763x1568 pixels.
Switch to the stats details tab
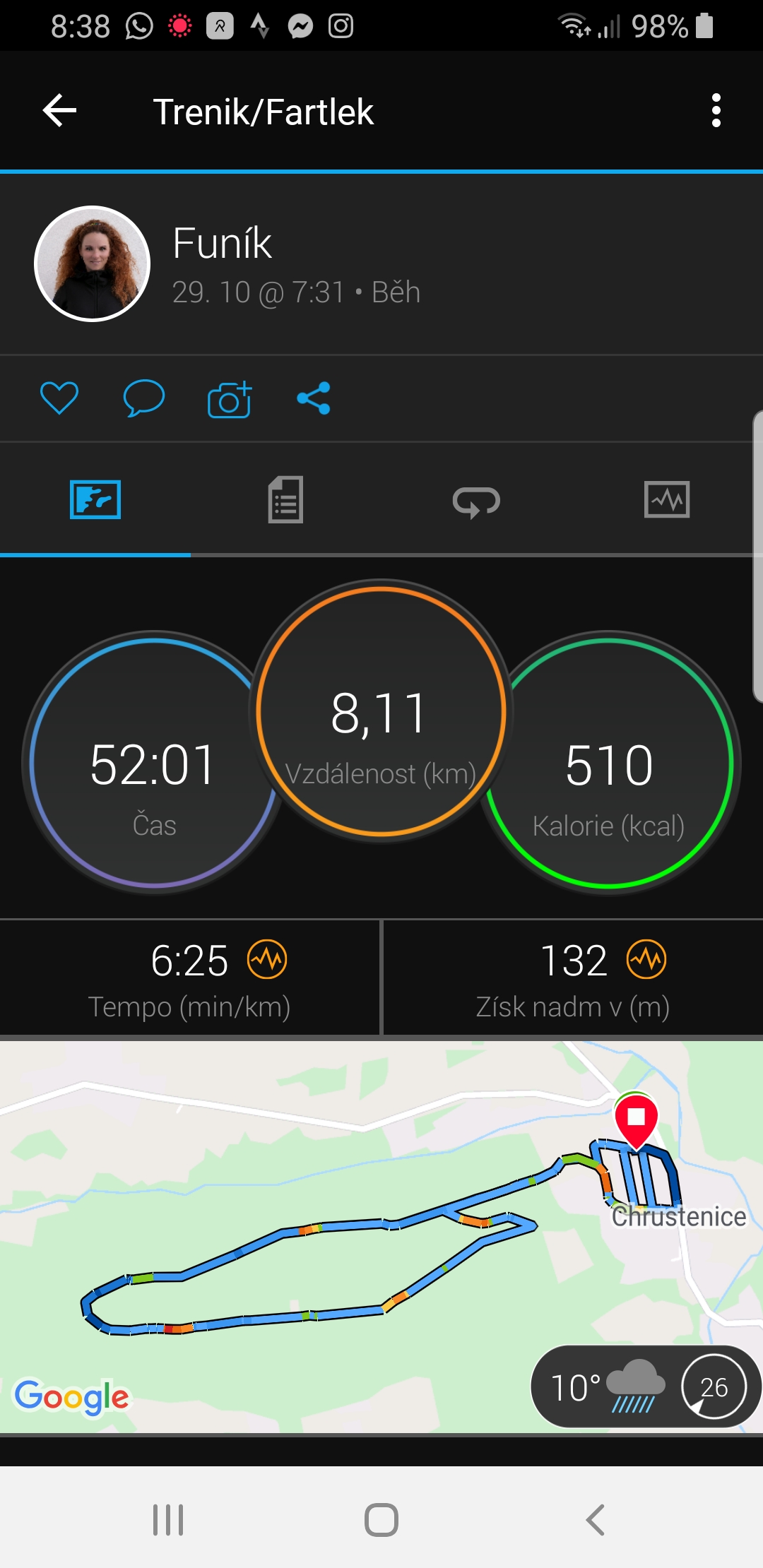click(285, 499)
